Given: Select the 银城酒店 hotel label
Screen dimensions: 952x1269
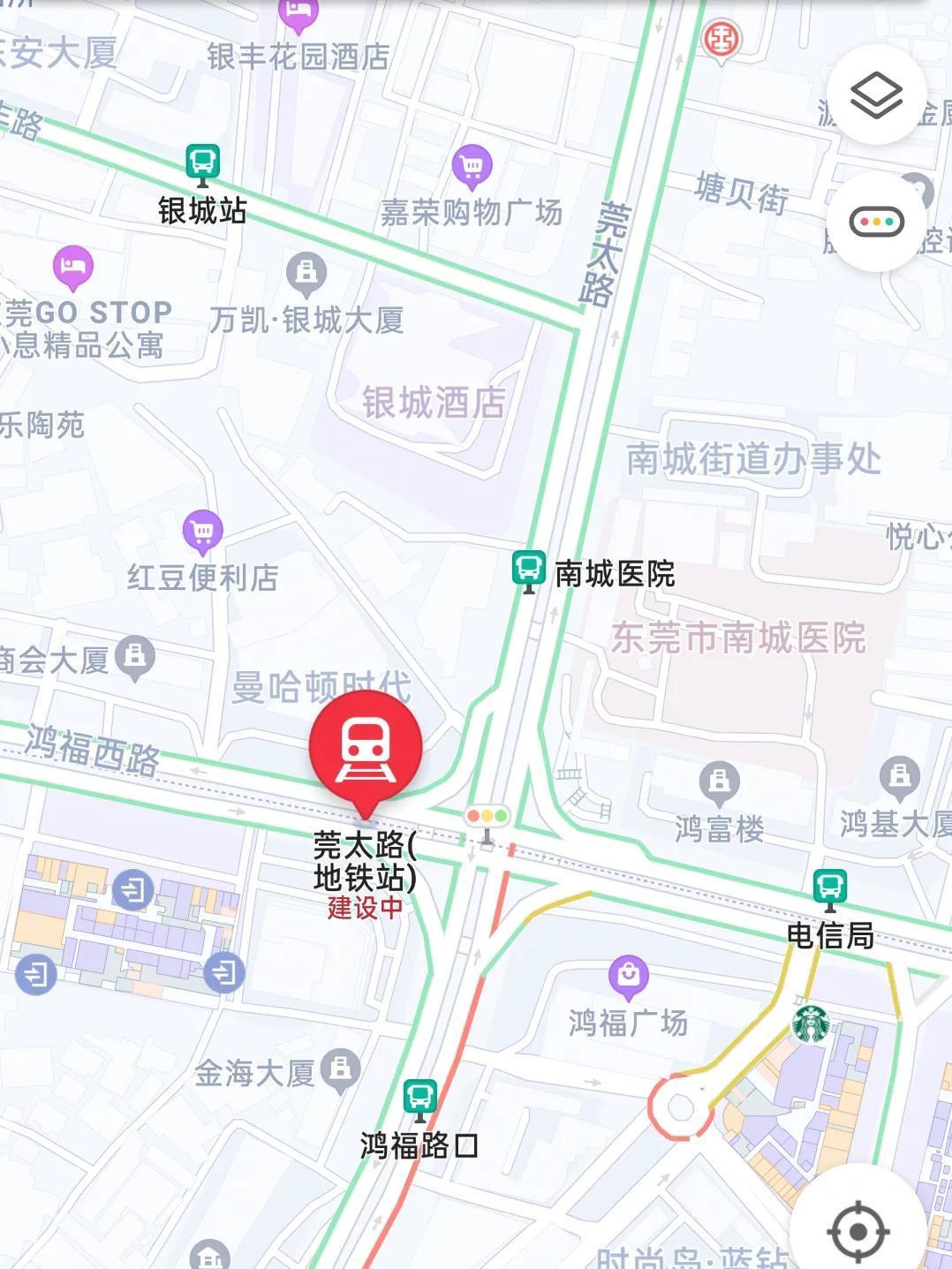Looking at the screenshot, I should tap(433, 403).
